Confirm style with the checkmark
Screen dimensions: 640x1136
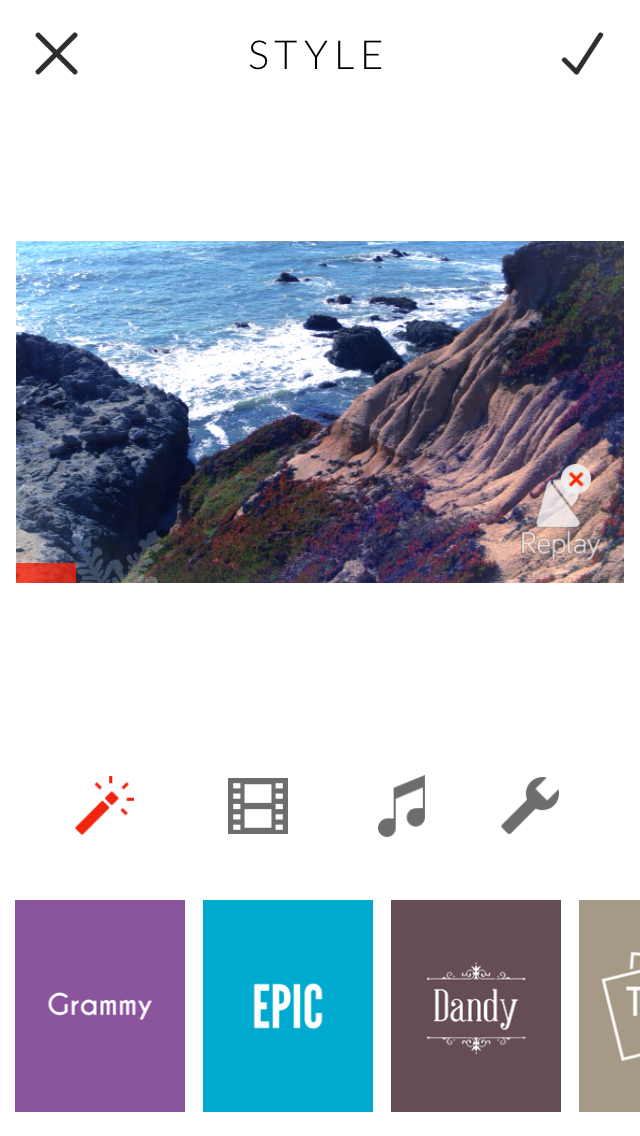583,53
